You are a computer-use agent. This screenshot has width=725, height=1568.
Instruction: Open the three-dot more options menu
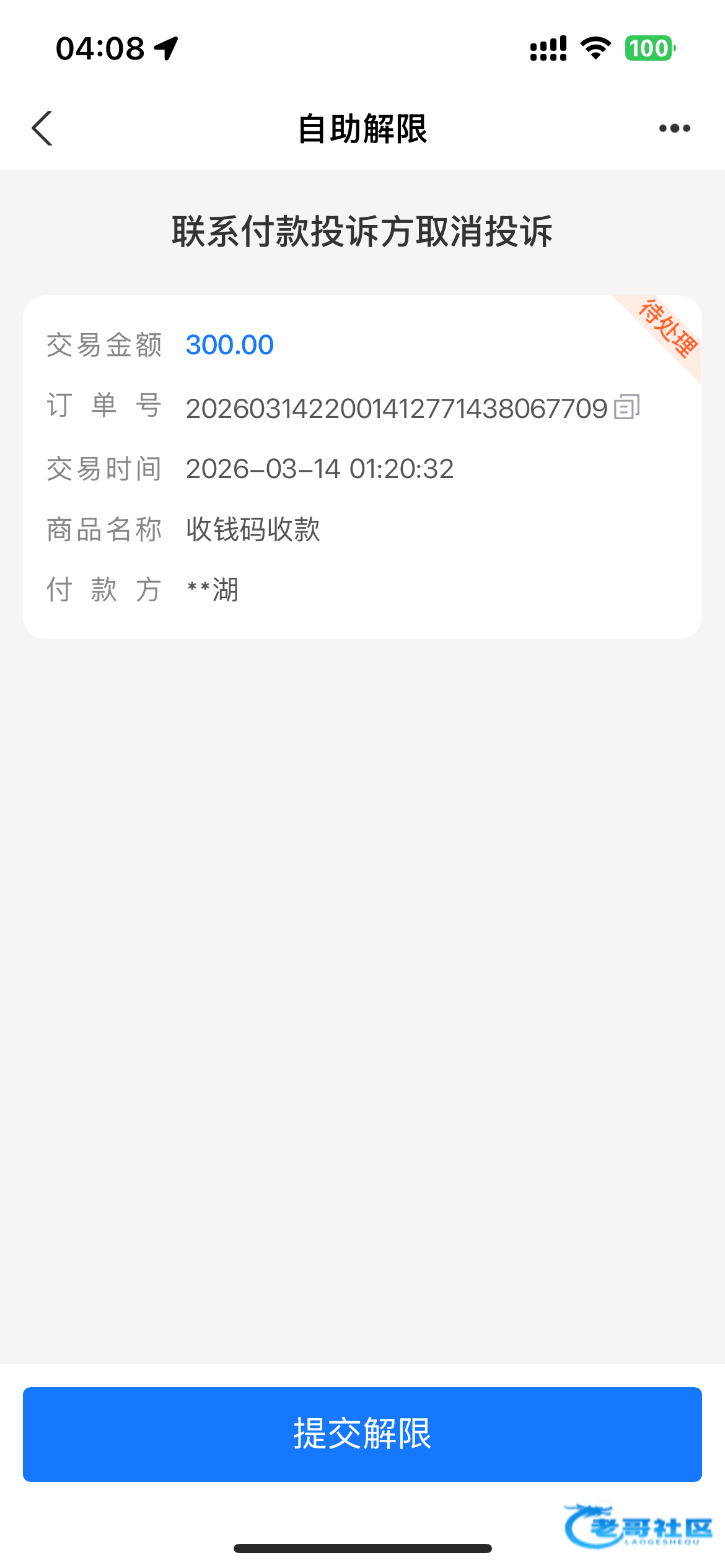(674, 128)
